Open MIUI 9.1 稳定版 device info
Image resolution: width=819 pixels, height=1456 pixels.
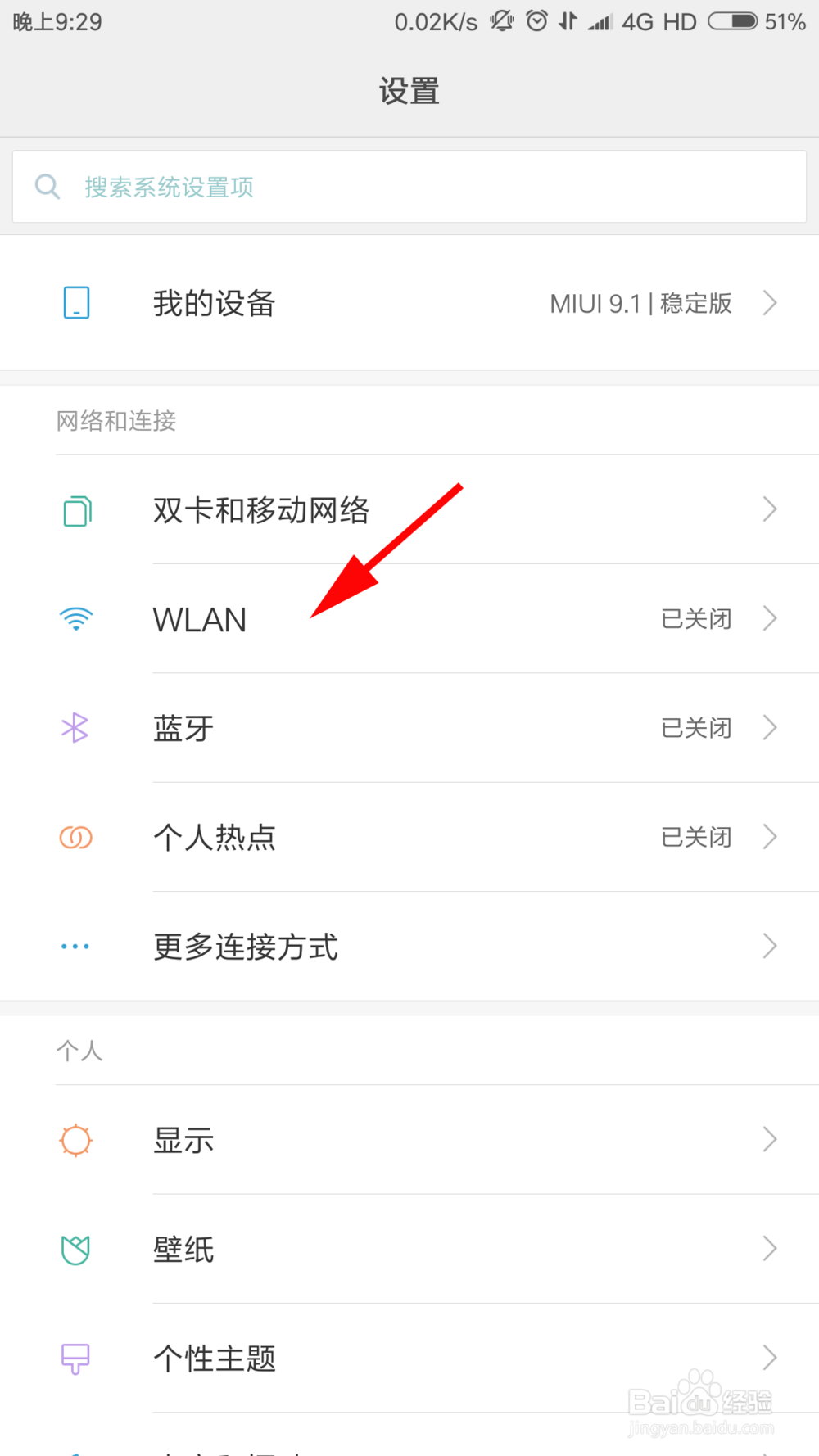click(641, 303)
